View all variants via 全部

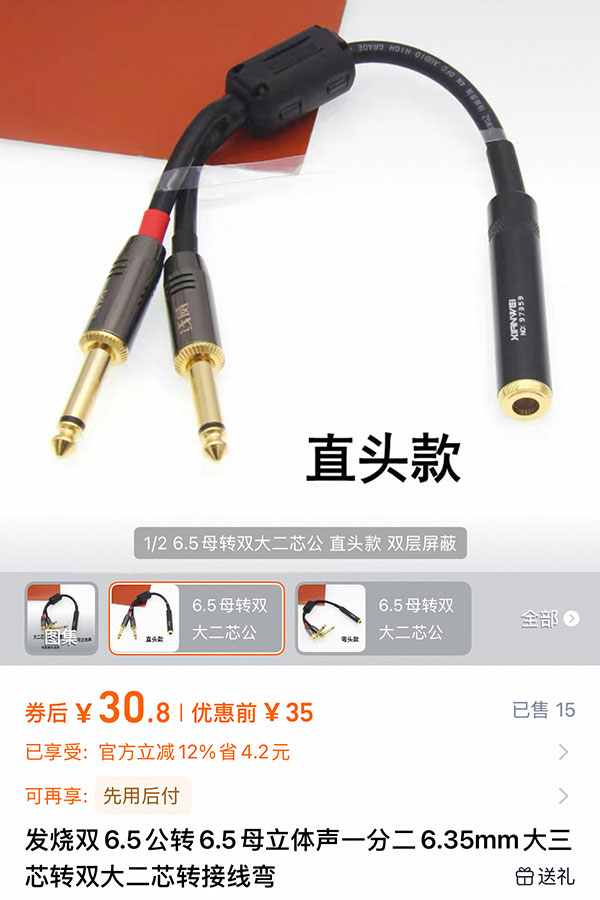(x=549, y=619)
